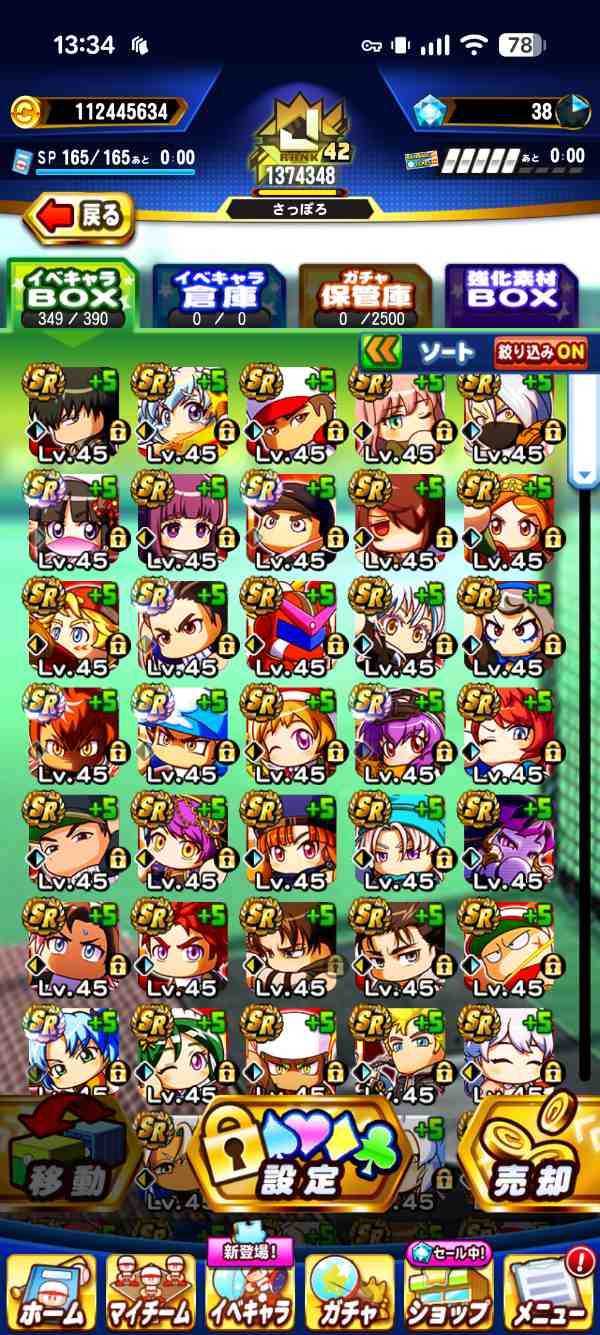Tap the 戻る back button
Viewport: 600px width, 1335px height.
[80, 216]
